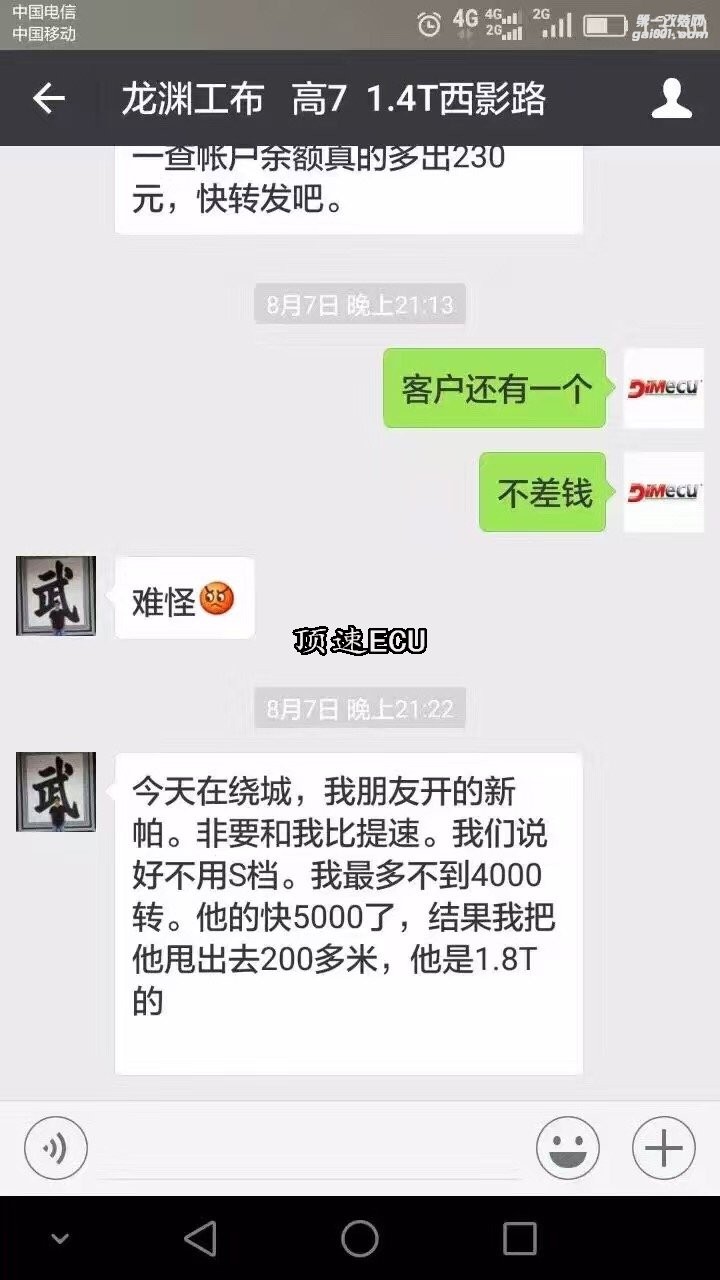Tap the system home button
This screenshot has height=1280, width=720.
tap(360, 1239)
